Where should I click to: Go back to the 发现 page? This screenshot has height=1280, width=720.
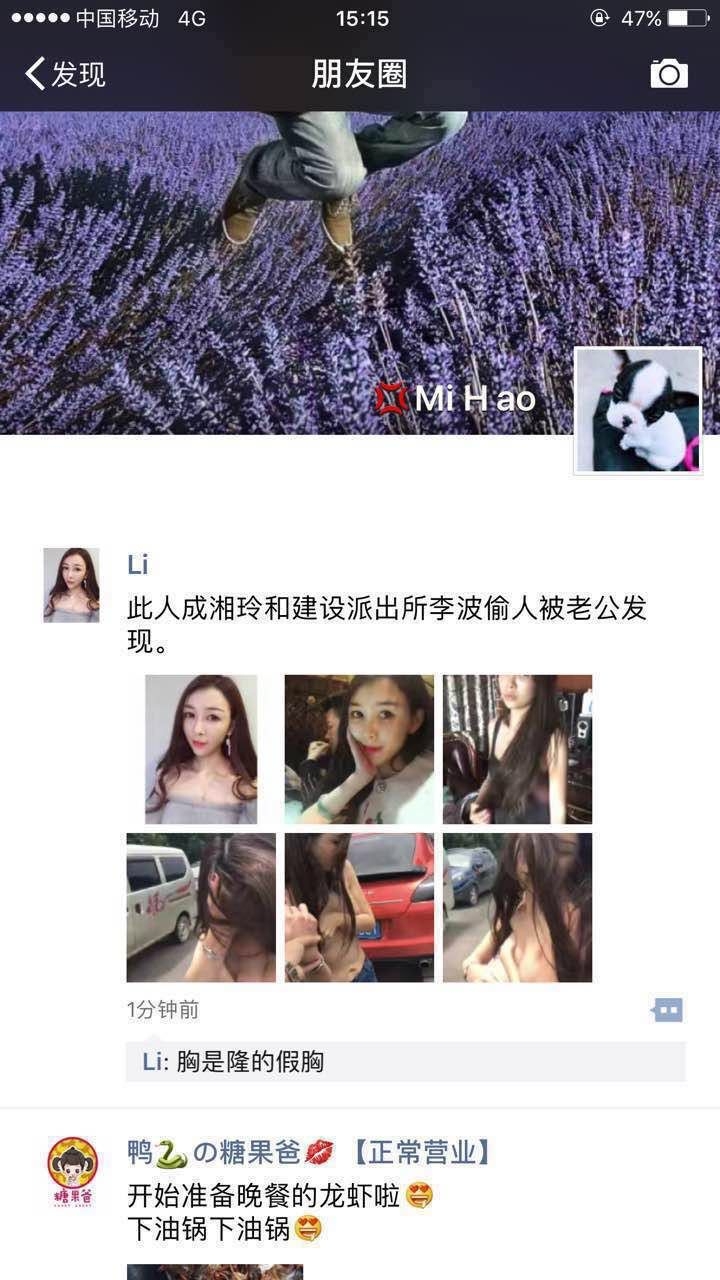click(65, 74)
